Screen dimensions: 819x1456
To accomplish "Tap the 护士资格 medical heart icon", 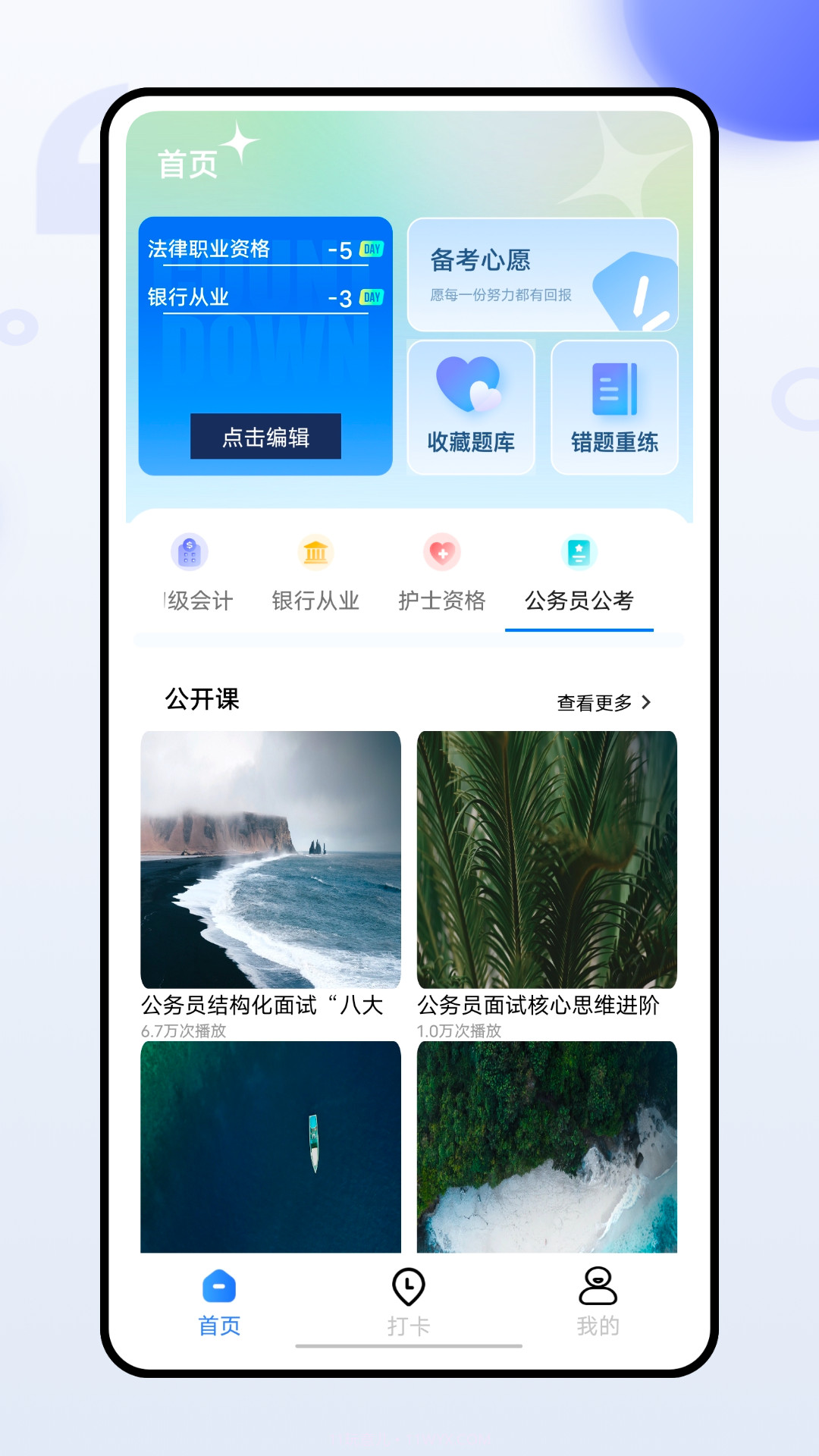I will 442,553.
